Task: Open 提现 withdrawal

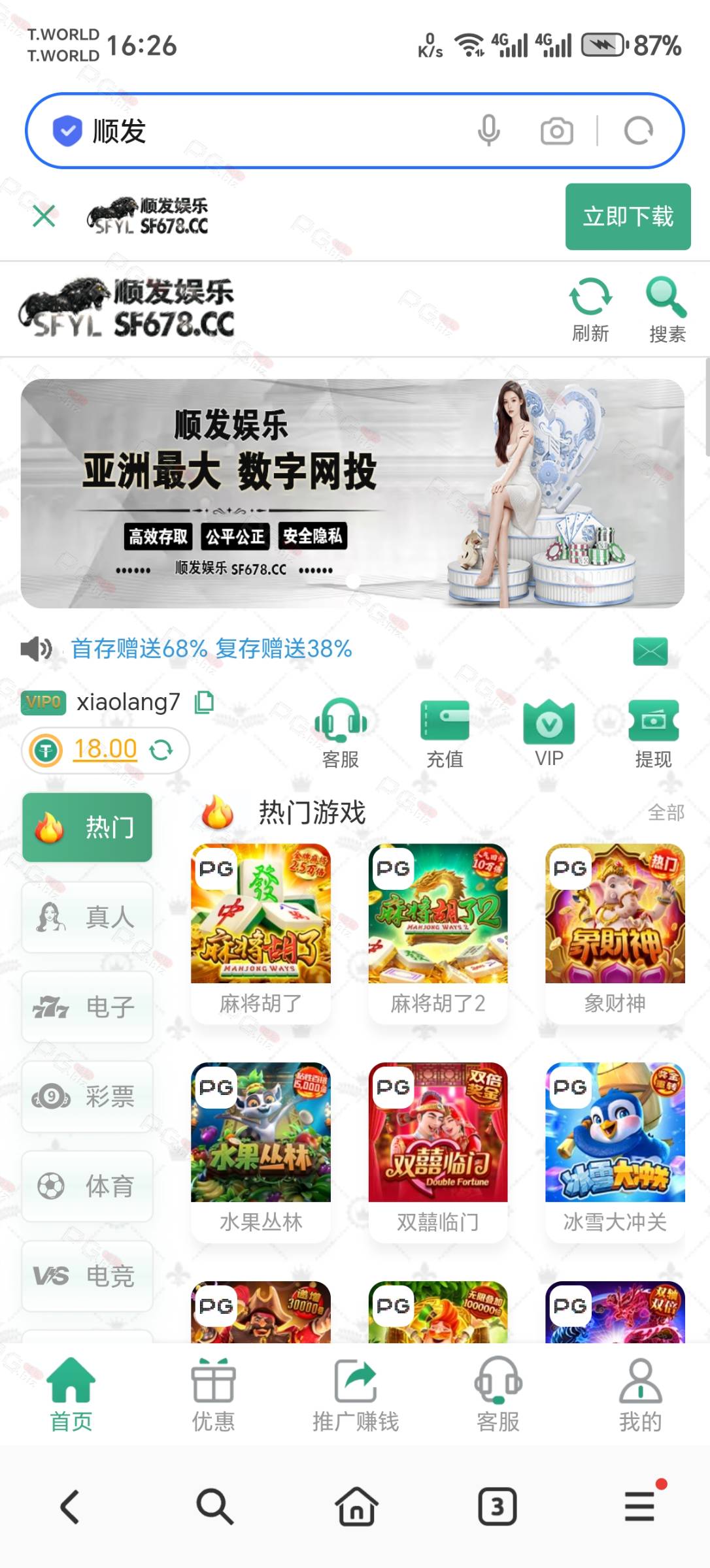Action: coord(653,733)
